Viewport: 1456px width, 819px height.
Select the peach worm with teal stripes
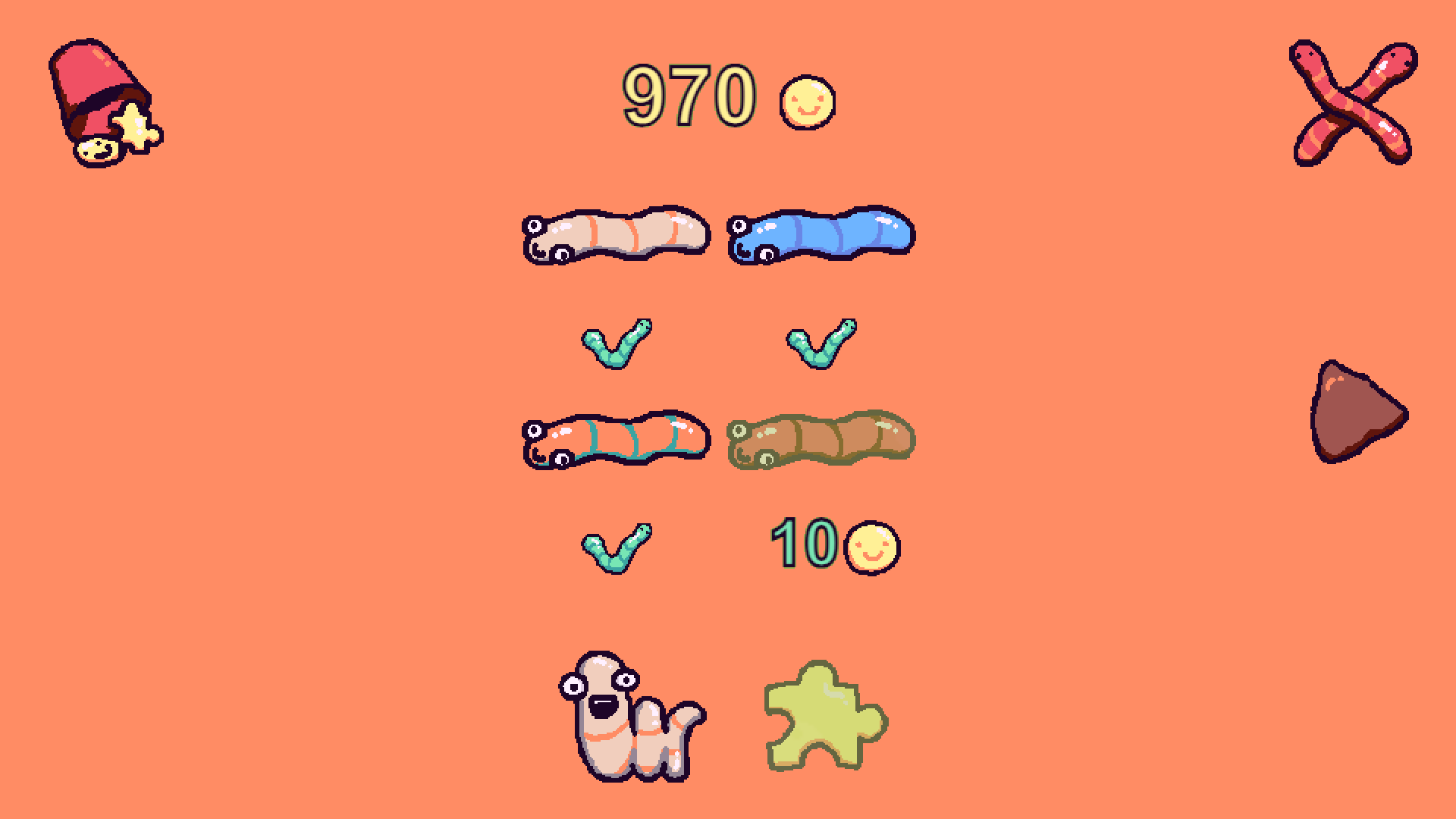coord(616,439)
